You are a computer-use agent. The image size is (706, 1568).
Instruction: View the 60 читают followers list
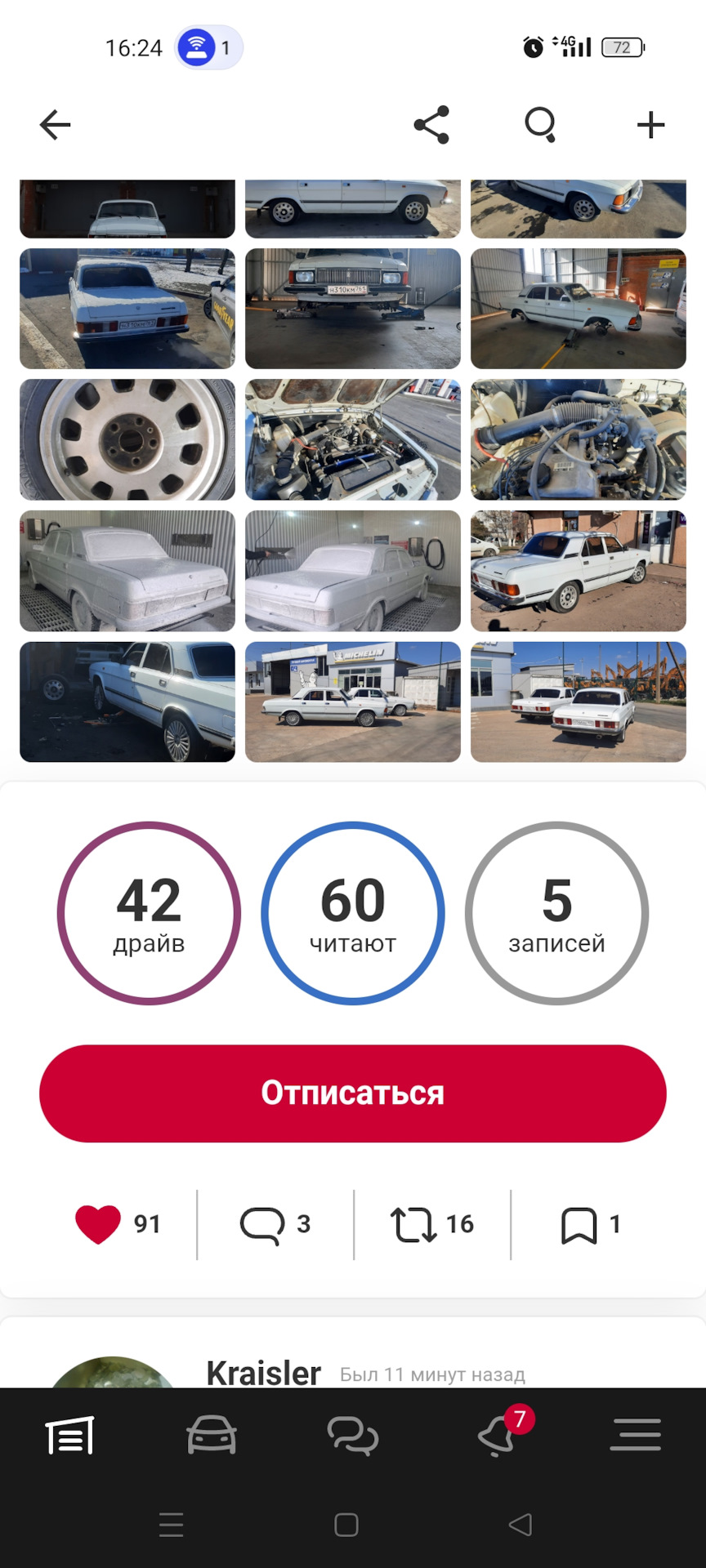(353, 913)
